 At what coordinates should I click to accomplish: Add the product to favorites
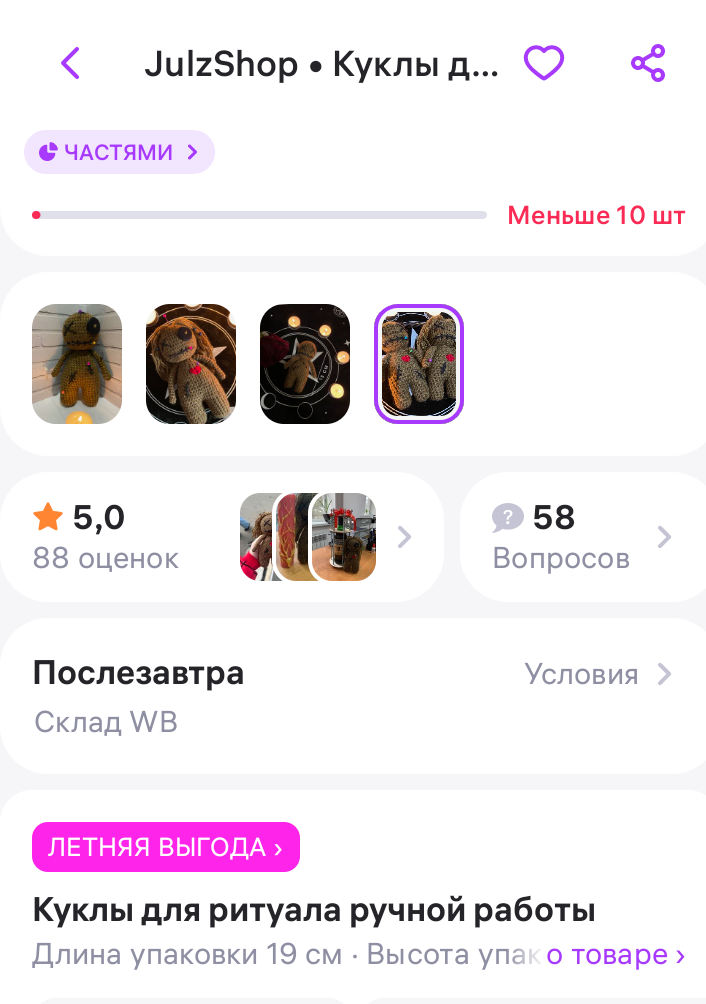[x=544, y=64]
